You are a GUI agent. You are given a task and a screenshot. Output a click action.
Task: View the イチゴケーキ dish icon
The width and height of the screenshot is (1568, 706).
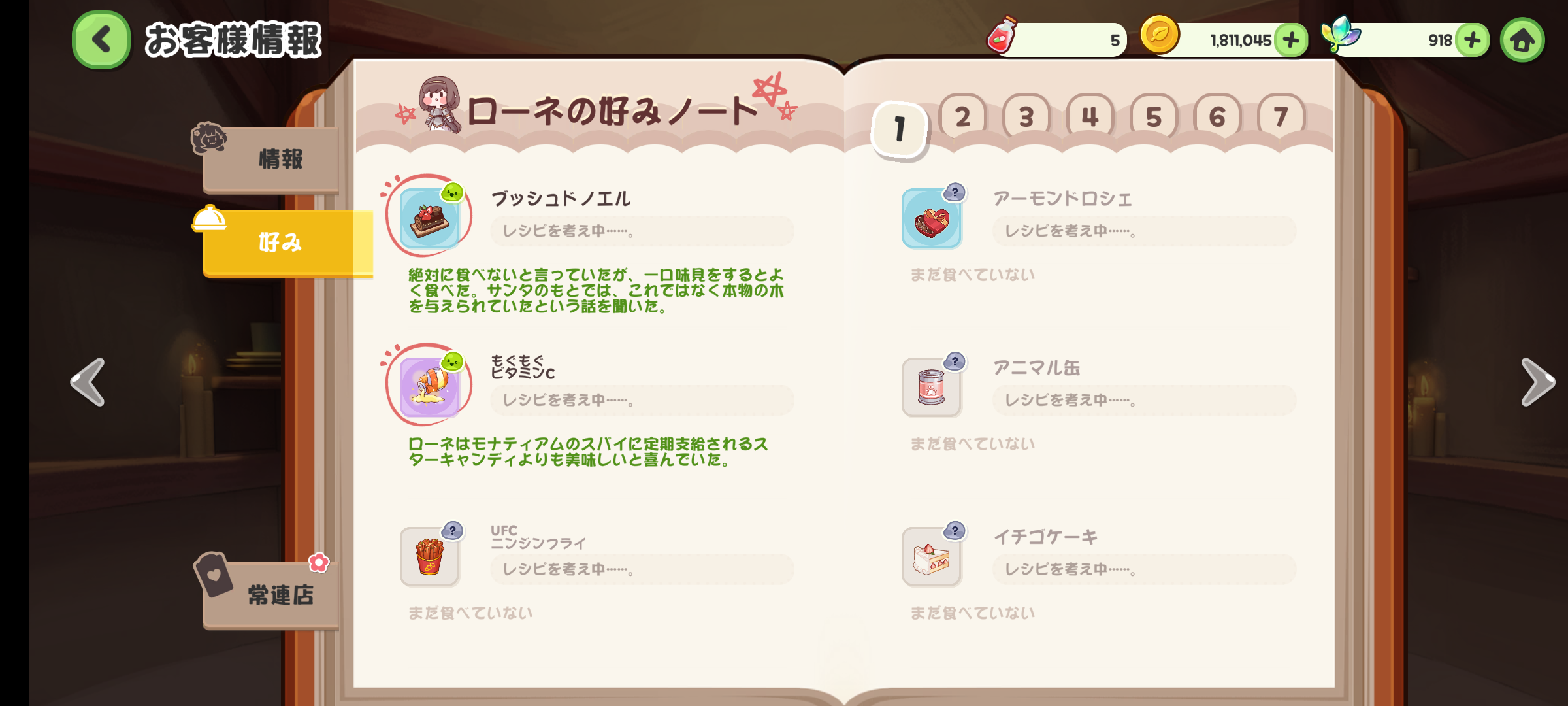tap(932, 556)
